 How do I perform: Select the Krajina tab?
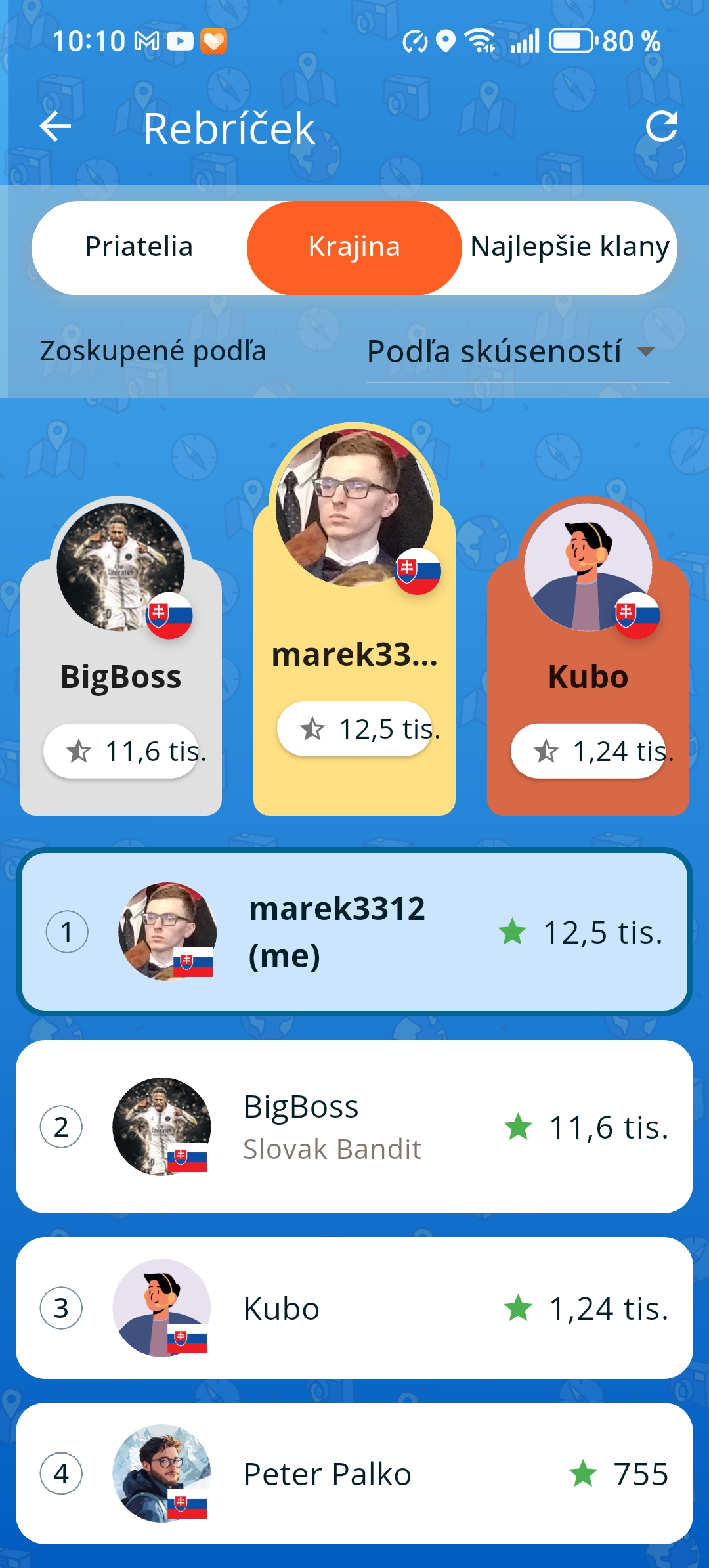coord(354,248)
